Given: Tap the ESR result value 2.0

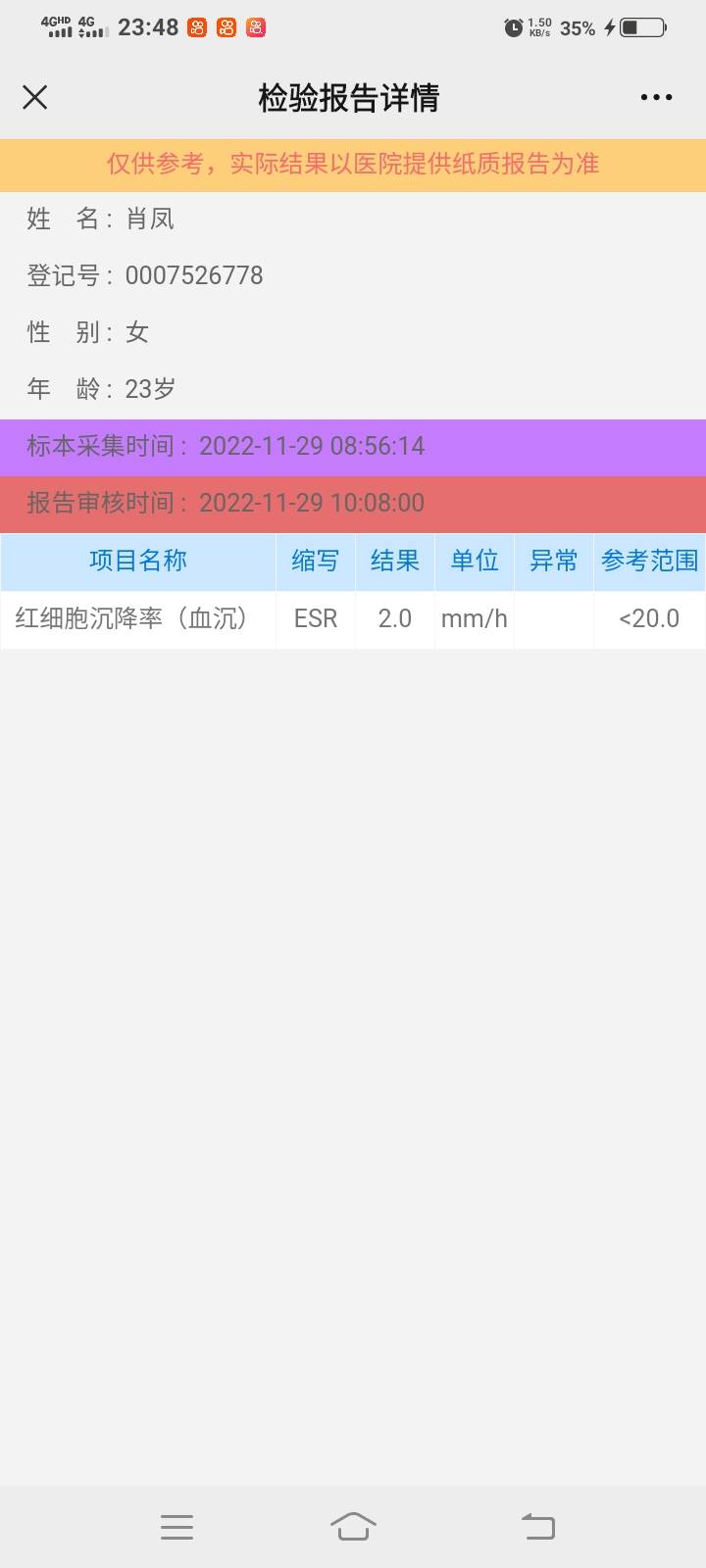Looking at the screenshot, I should (394, 618).
